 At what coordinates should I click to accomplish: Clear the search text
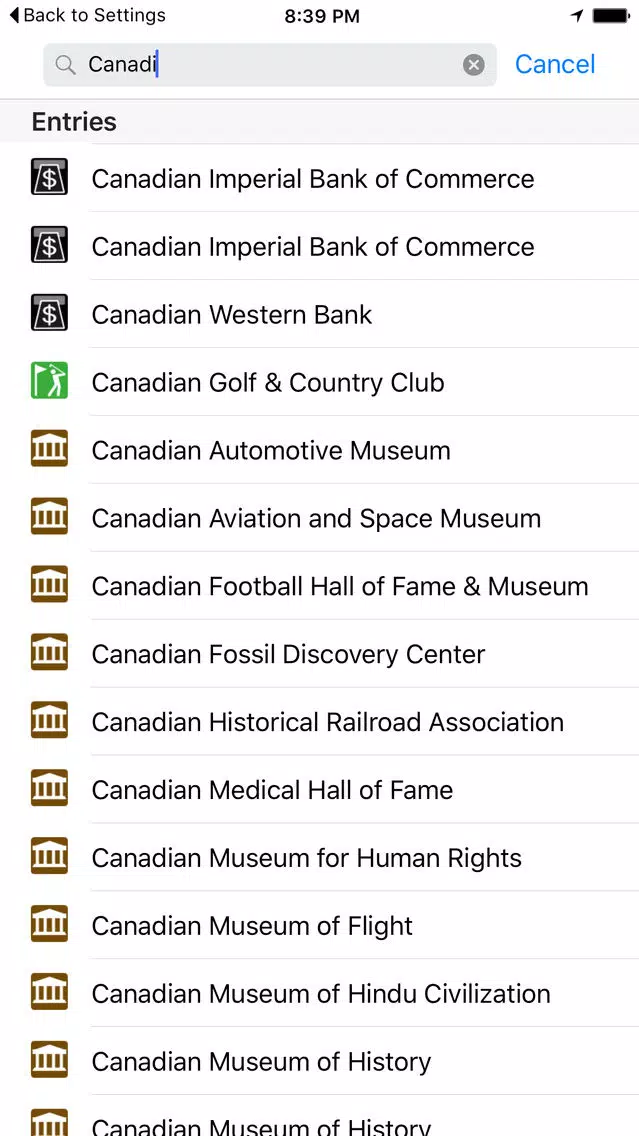(473, 65)
